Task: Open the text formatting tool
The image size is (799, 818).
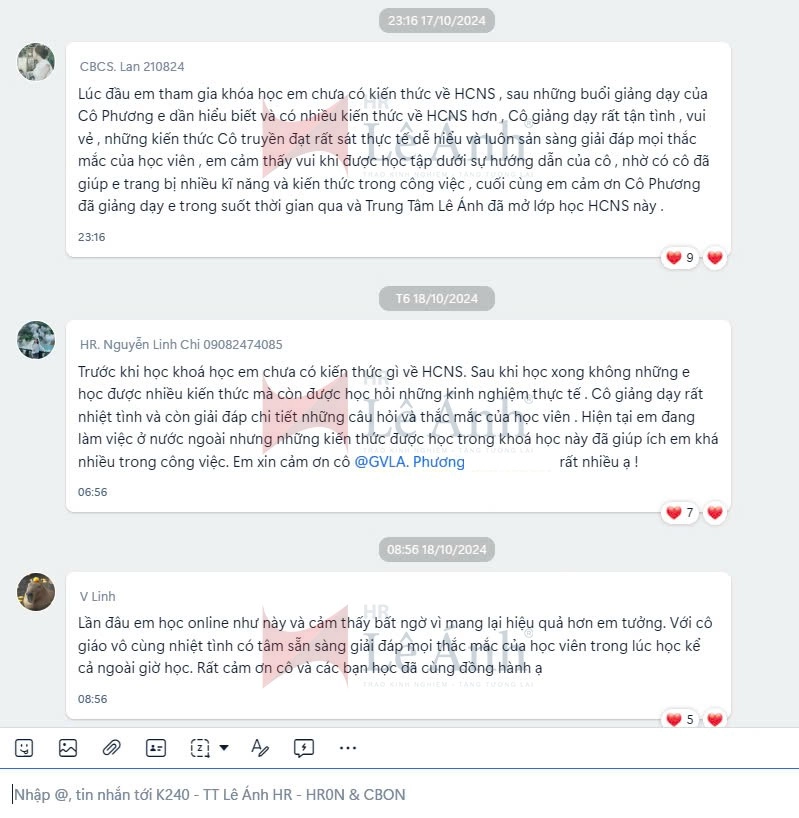Action: (x=260, y=747)
